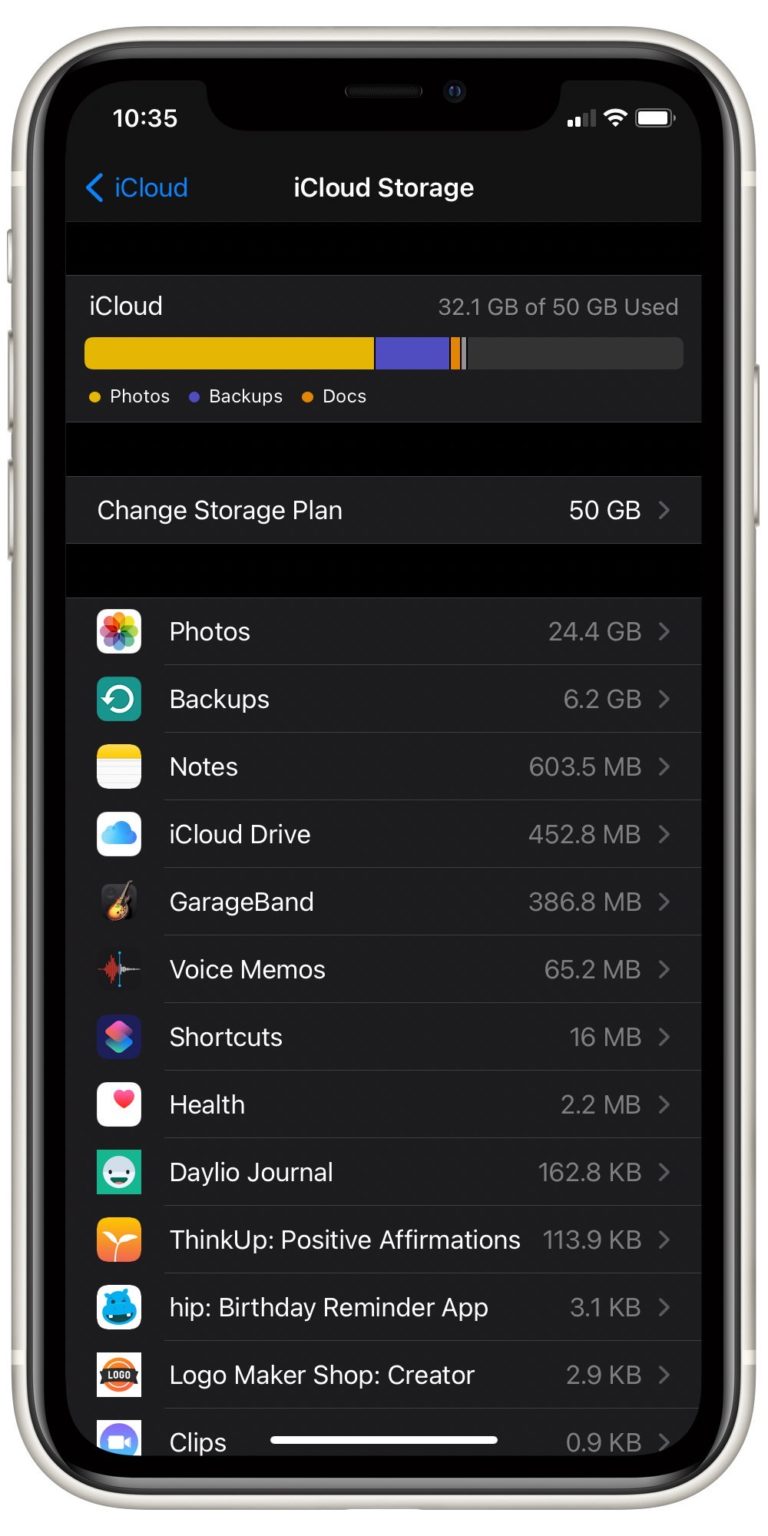
Task: Open Photos storage details
Action: point(384,632)
